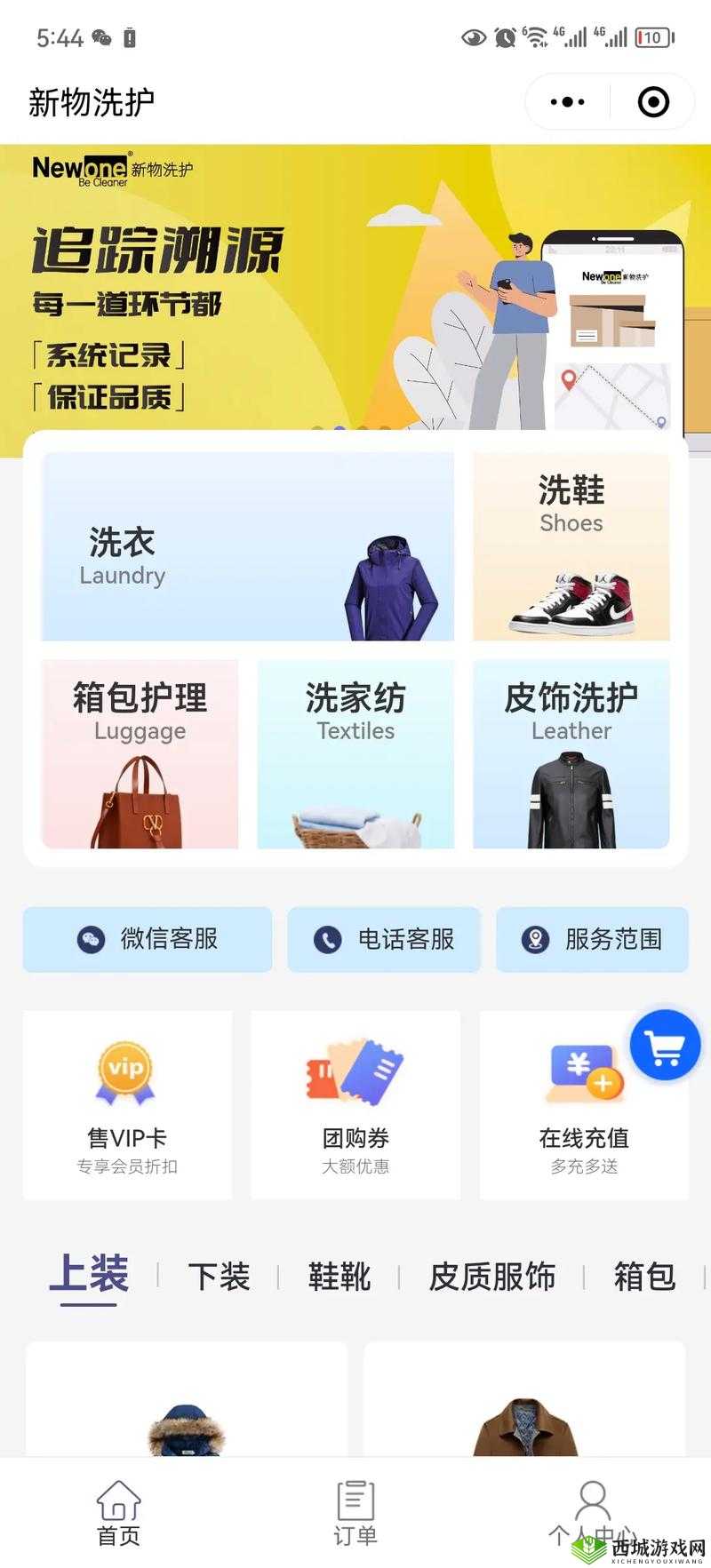
Task: Call 电话客服 phone customer service
Action: (x=384, y=939)
